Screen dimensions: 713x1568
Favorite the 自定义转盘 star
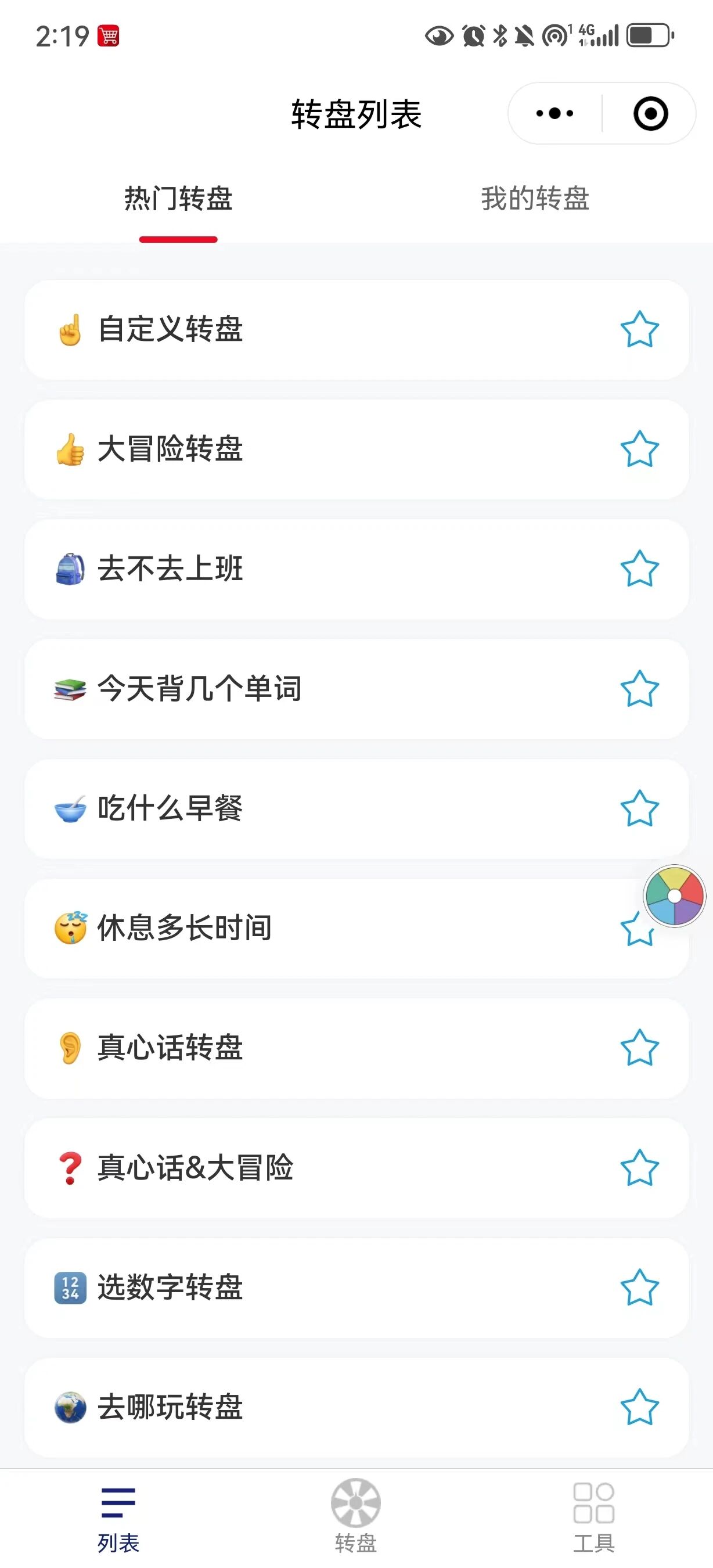pos(639,329)
